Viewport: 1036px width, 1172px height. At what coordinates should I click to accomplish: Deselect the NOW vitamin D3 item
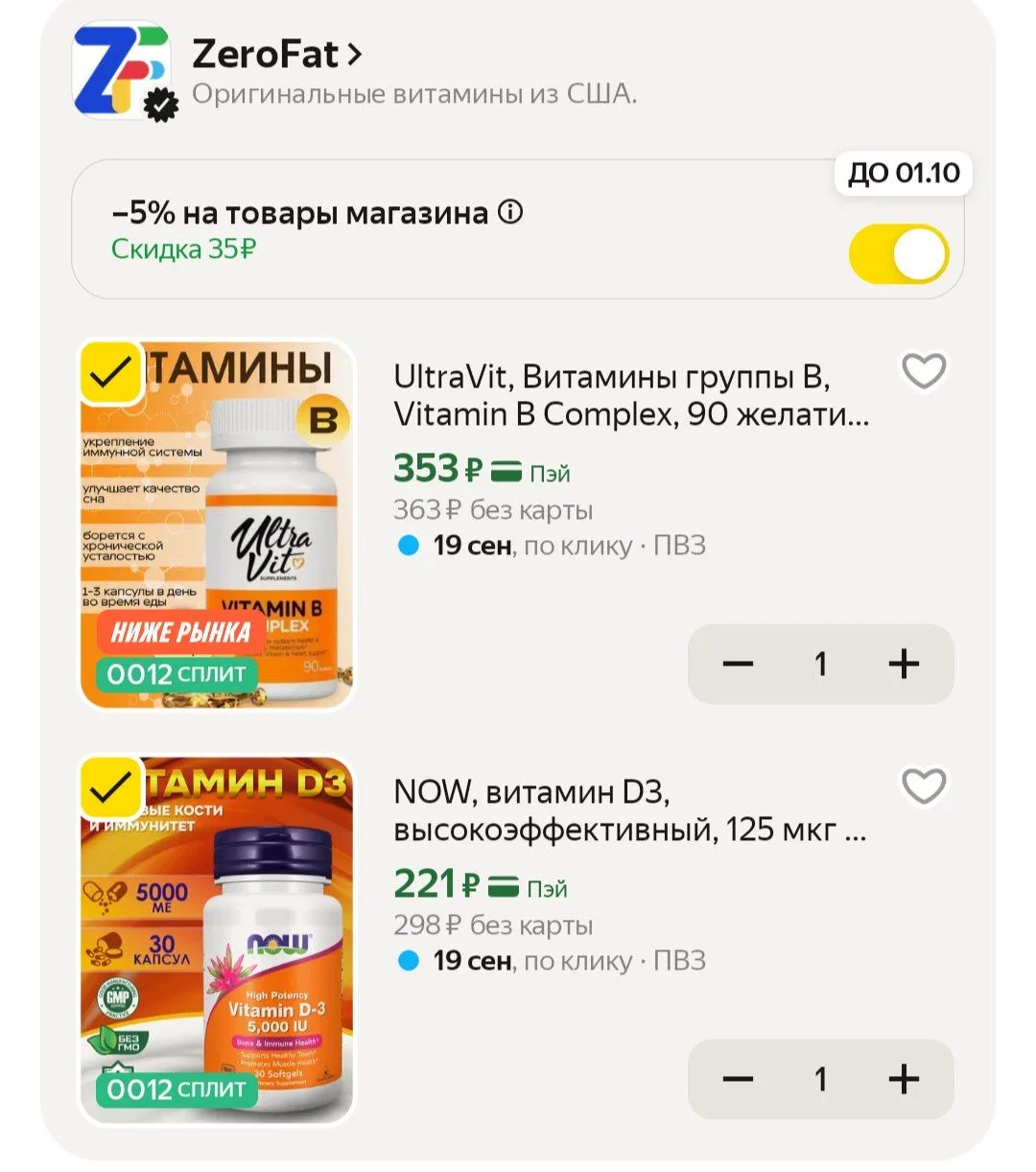(x=110, y=787)
